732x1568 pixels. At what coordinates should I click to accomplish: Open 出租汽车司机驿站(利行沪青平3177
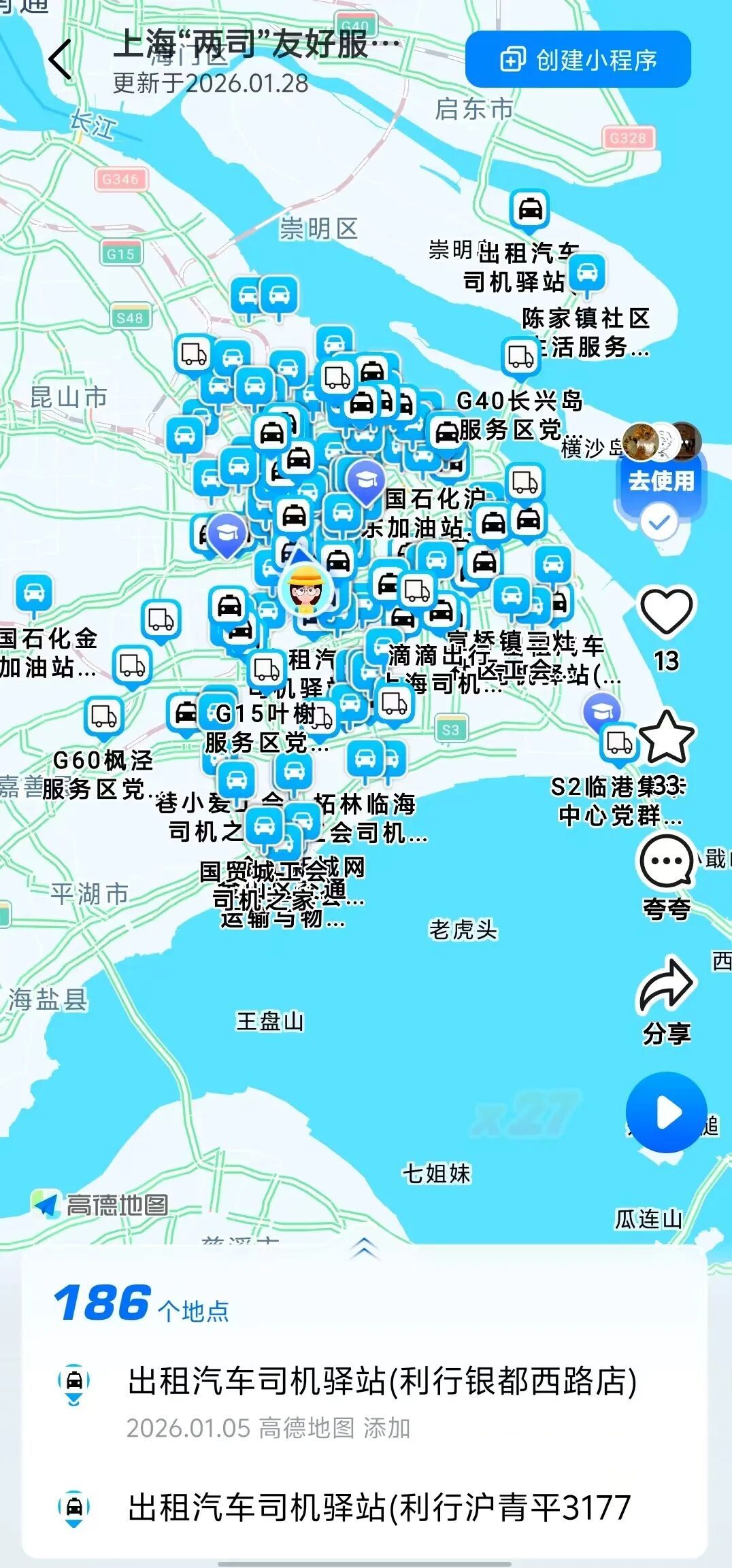click(379, 1507)
